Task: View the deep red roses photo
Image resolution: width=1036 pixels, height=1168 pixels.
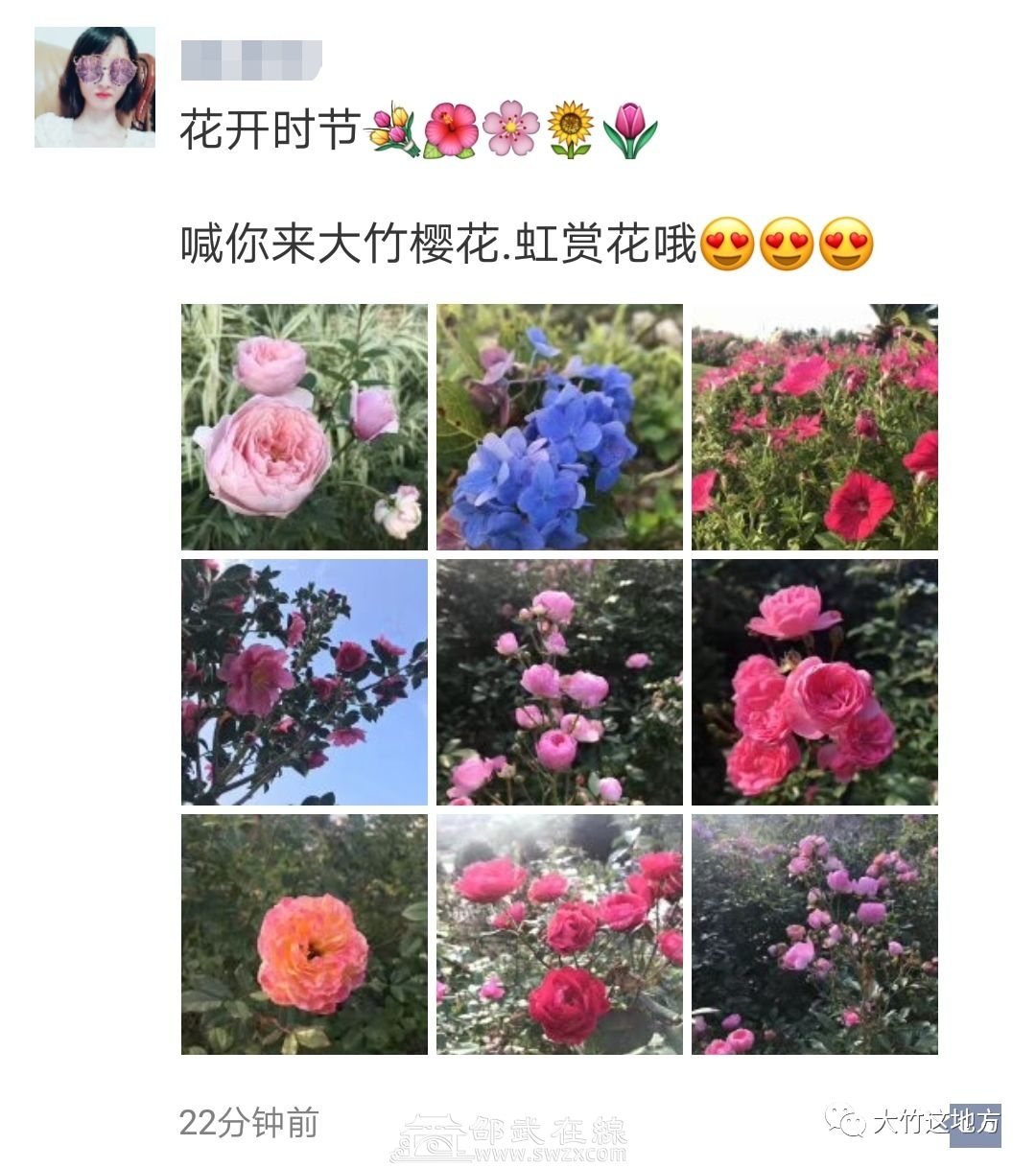Action: point(559,935)
